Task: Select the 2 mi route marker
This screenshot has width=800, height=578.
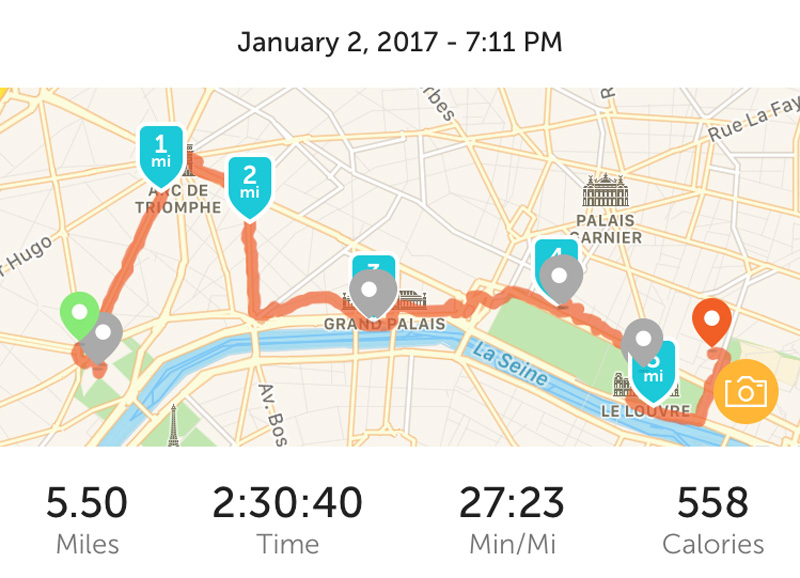Action: [249, 183]
